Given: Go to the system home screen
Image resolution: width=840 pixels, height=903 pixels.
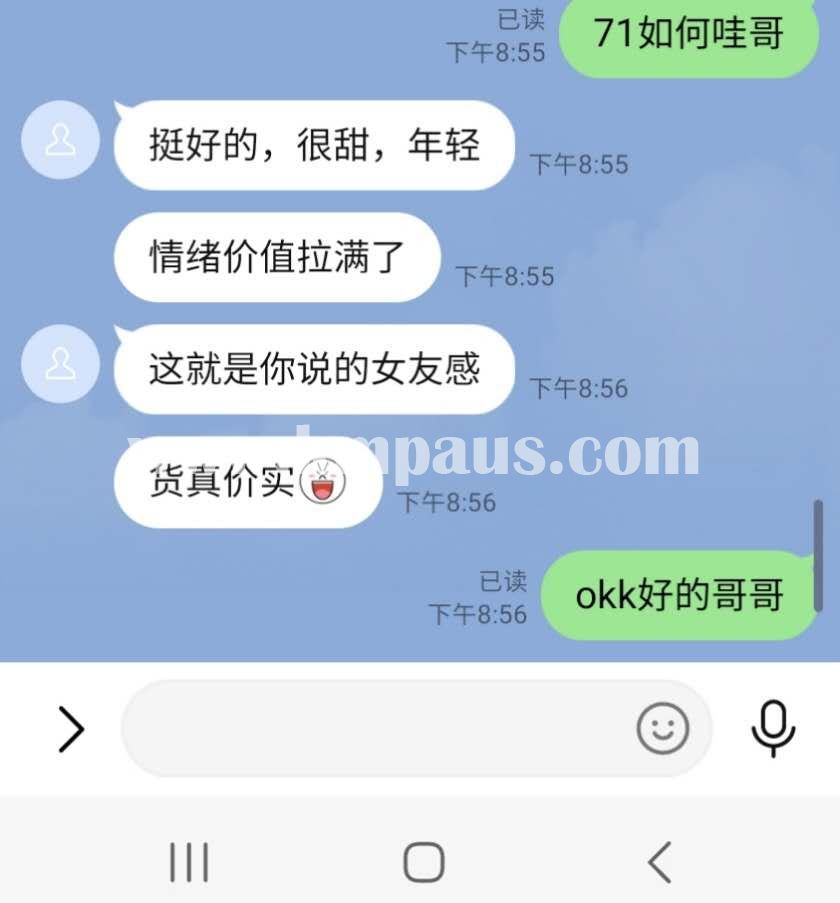Looking at the screenshot, I should point(423,861).
